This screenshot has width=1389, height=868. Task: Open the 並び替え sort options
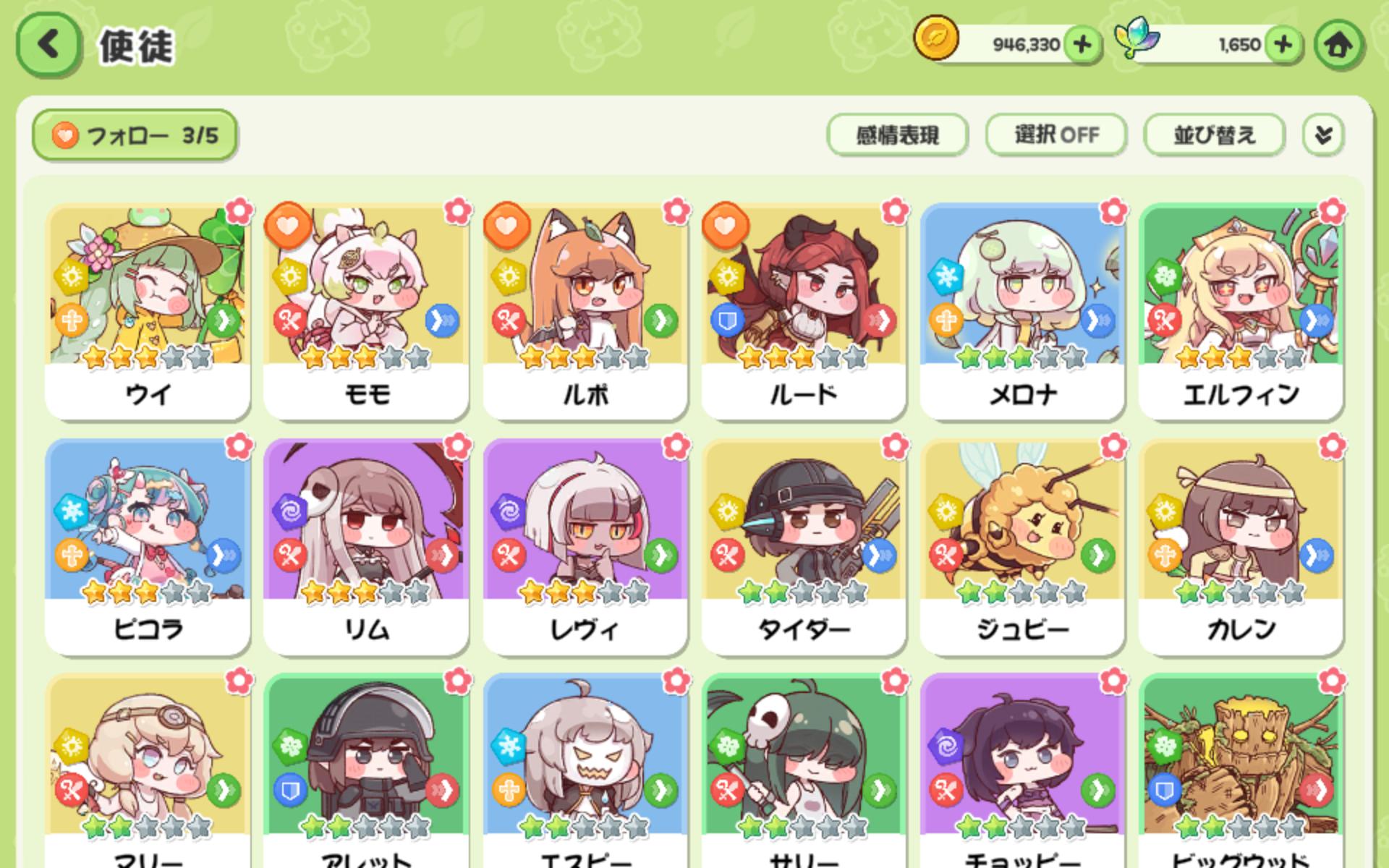1214,135
